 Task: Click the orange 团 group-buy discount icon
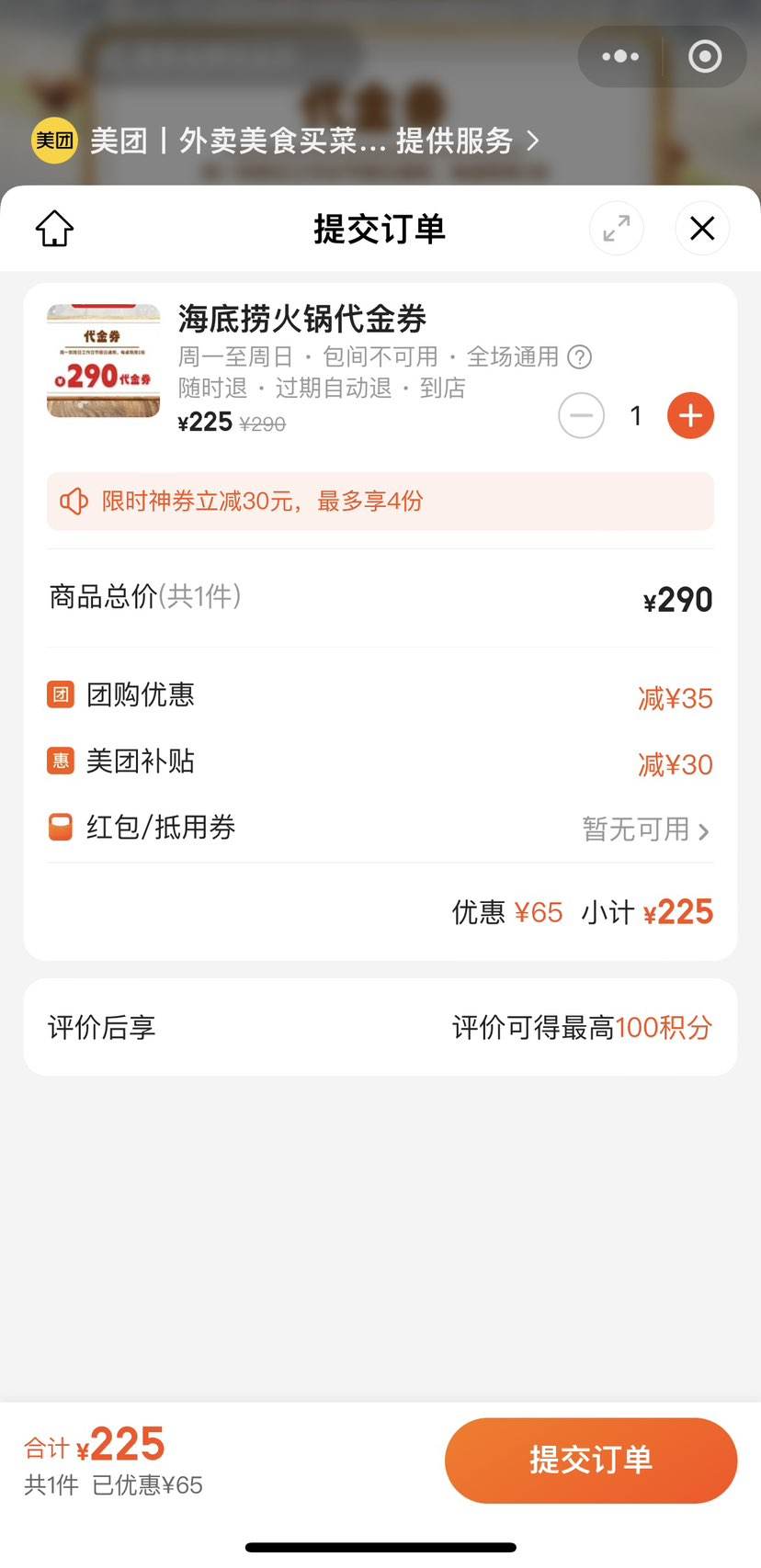60,695
